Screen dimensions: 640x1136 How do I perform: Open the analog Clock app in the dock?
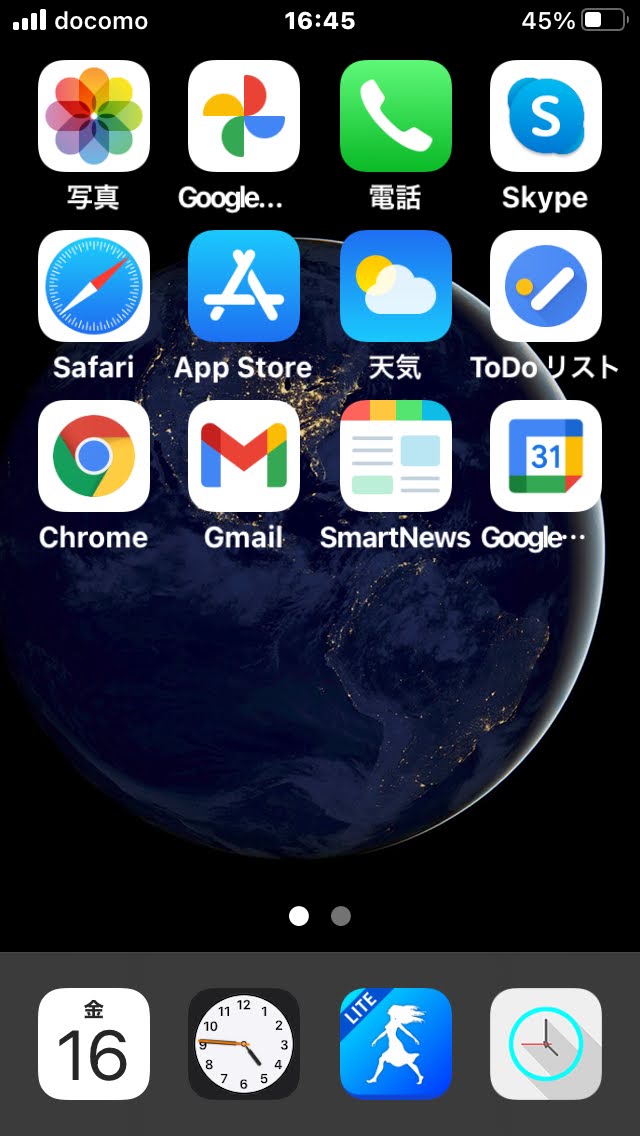pyautogui.click(x=244, y=1044)
